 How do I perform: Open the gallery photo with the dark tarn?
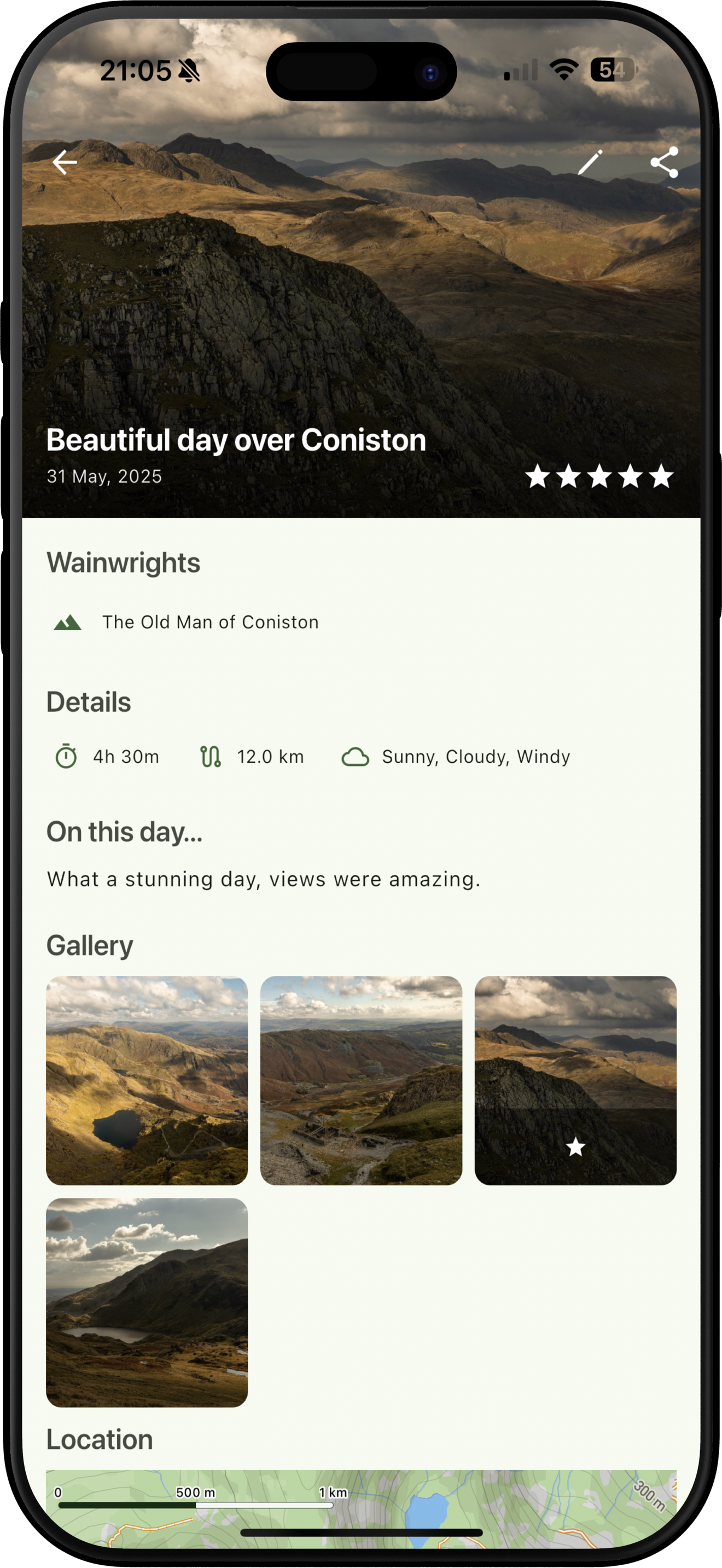[147, 1080]
